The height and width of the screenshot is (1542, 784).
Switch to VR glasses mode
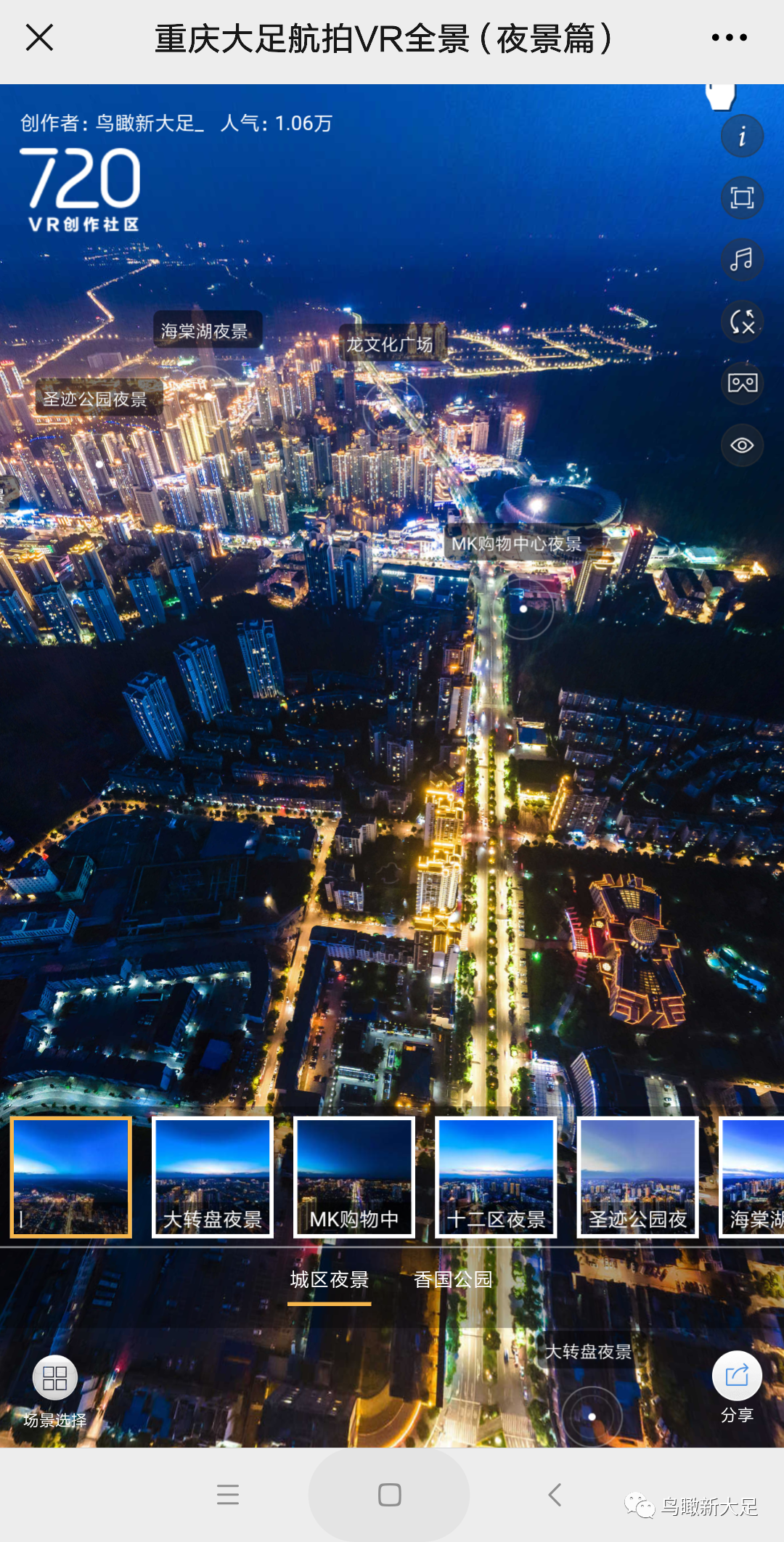click(742, 383)
